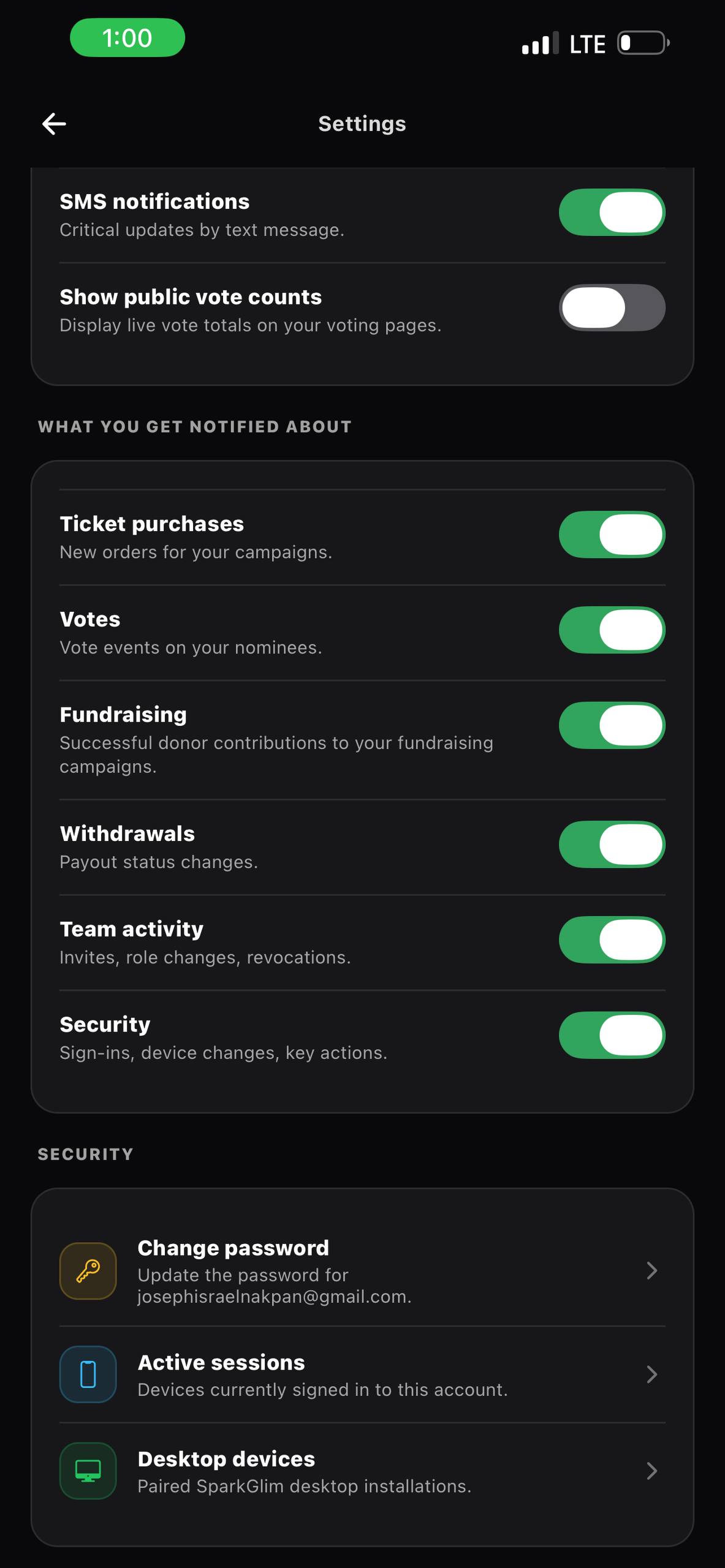Disable Ticket purchases notifications
The width and height of the screenshot is (725, 1568).
tap(612, 535)
